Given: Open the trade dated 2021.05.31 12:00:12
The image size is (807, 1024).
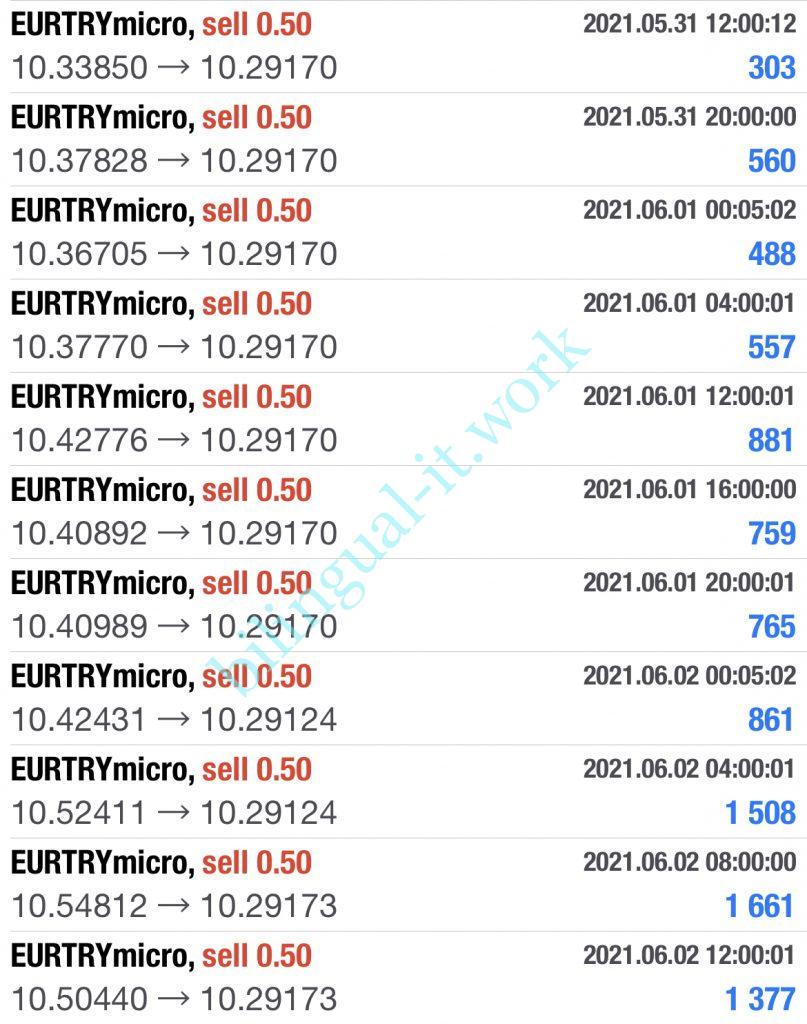Looking at the screenshot, I should (x=403, y=46).
